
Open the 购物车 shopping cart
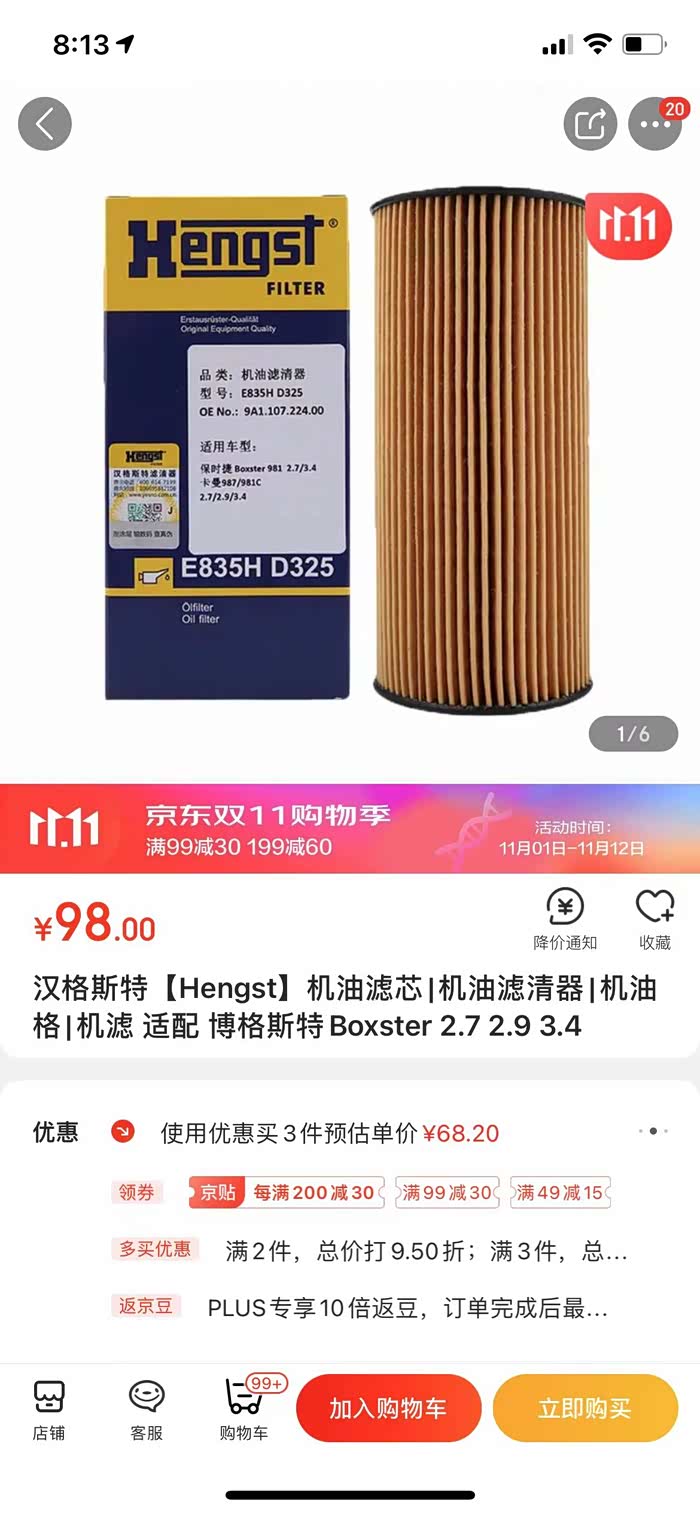[x=244, y=1409]
